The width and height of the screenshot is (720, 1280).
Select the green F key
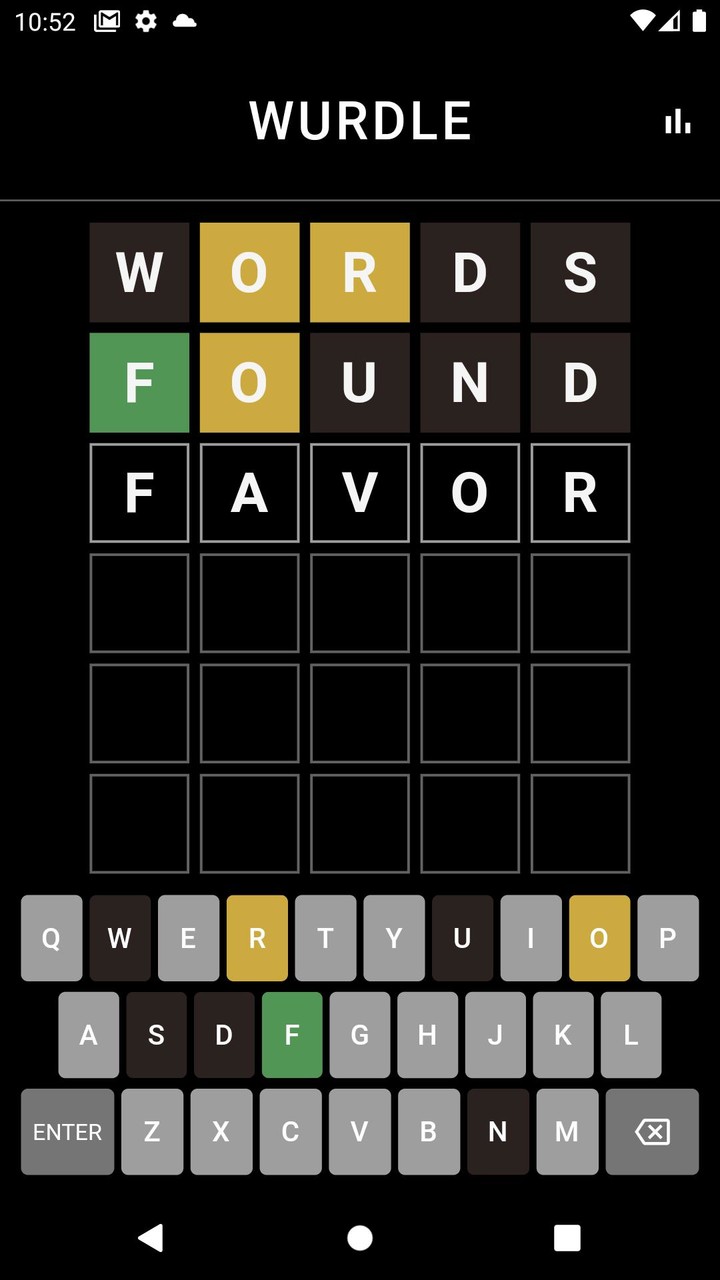292,1035
